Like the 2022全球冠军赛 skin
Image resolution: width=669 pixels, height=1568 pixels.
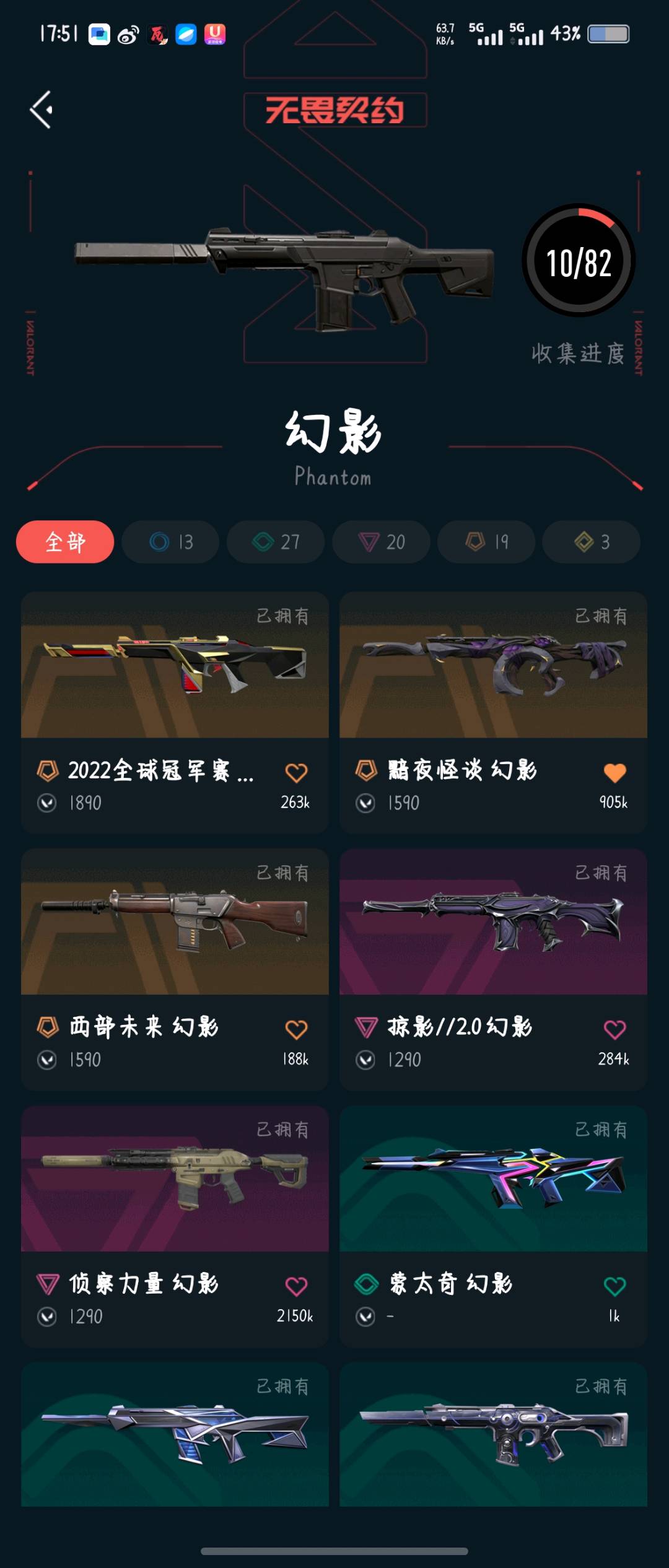tap(296, 772)
